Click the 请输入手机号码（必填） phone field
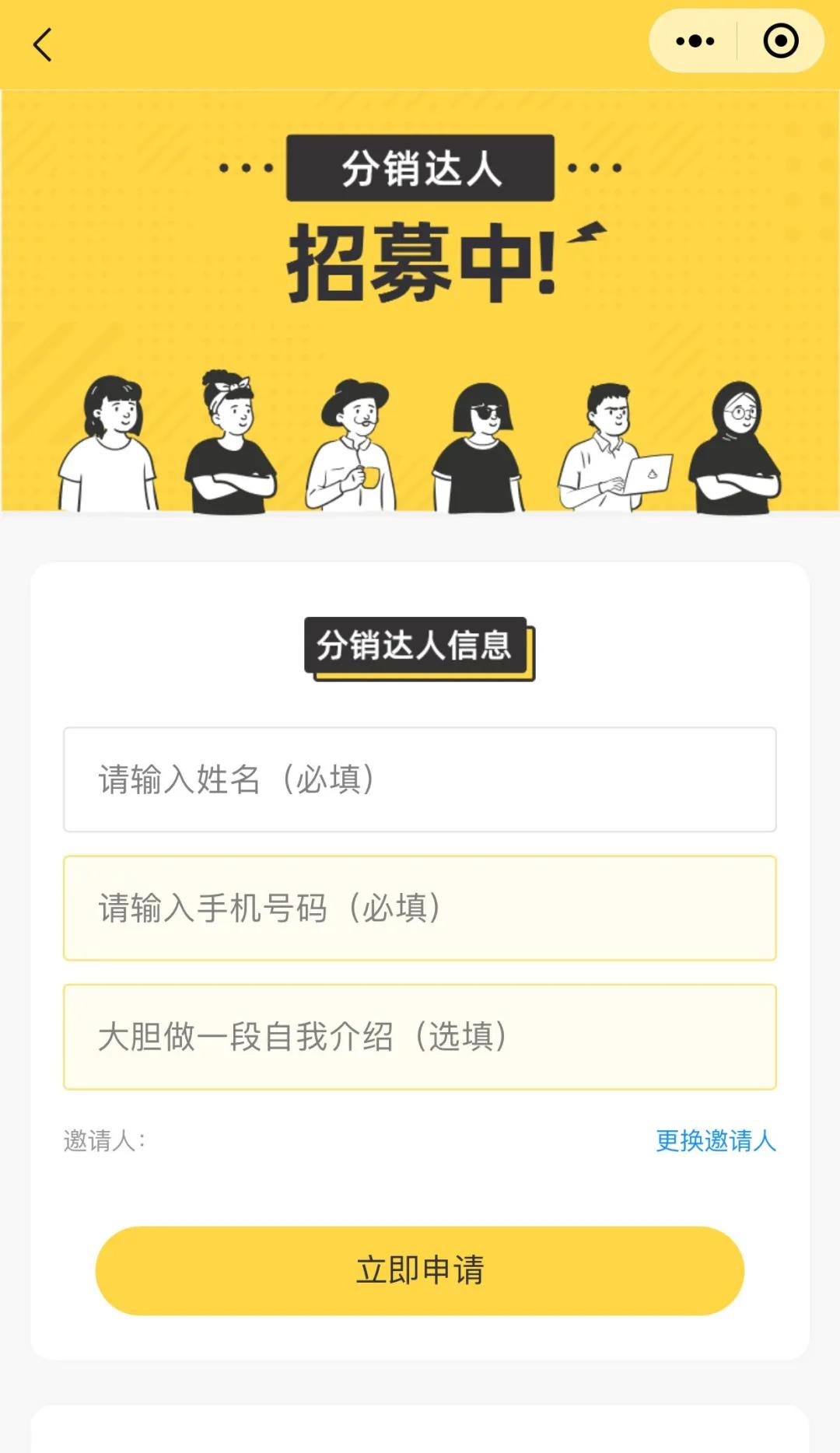840x1453 pixels. pyautogui.click(x=420, y=909)
